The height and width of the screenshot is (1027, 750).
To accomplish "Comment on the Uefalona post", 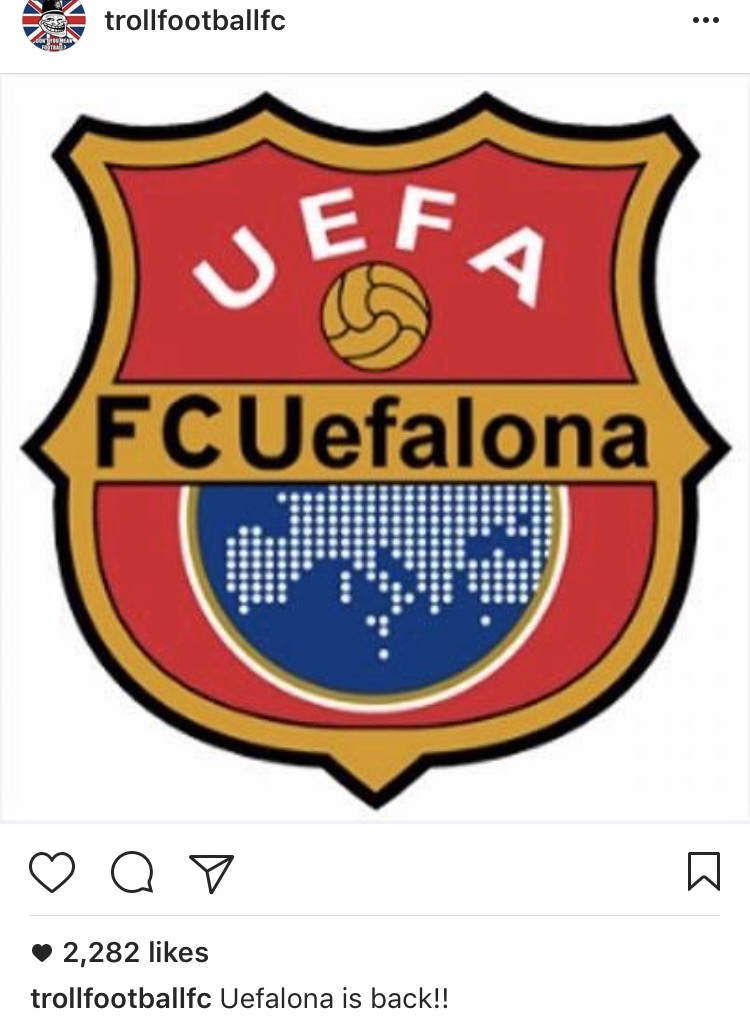I will point(132,872).
